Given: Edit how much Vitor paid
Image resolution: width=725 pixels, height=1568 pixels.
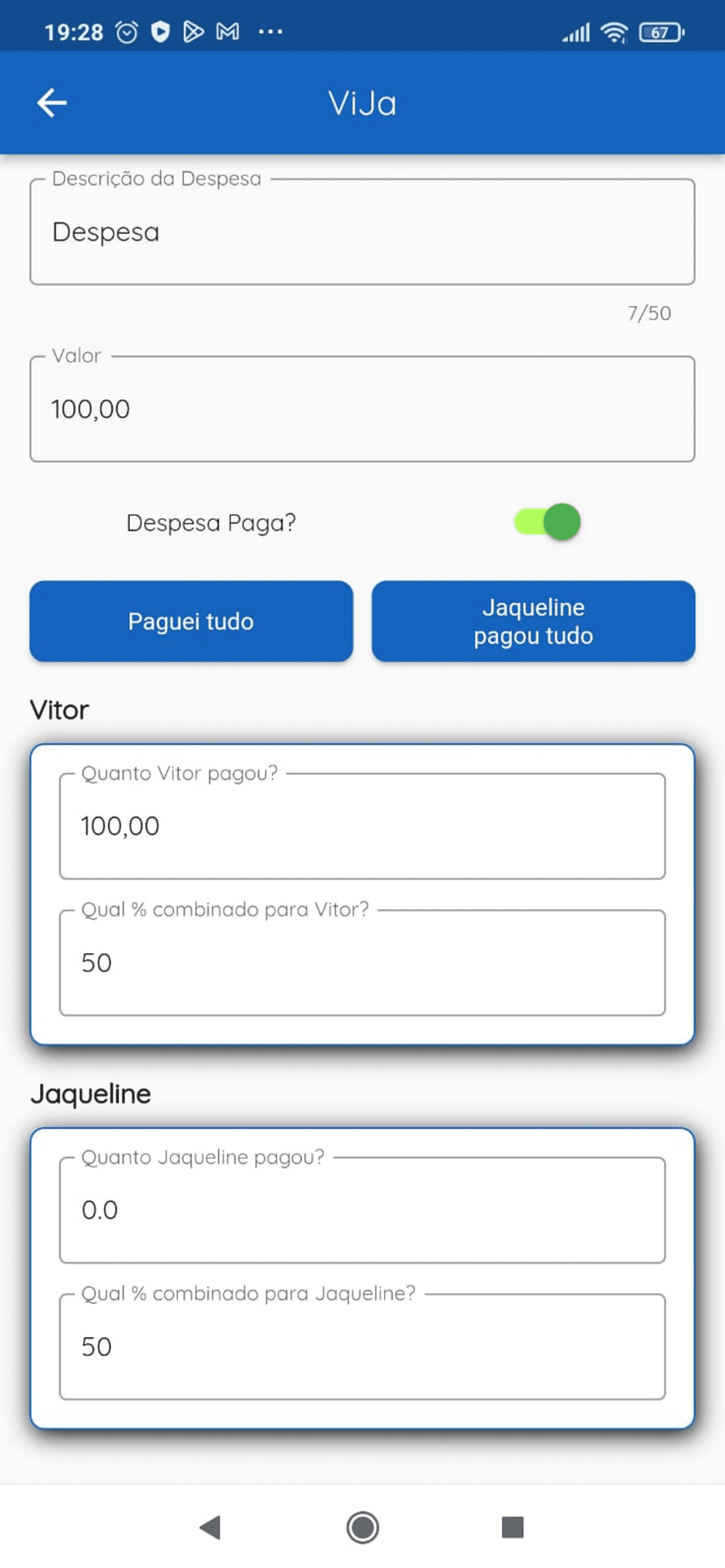Looking at the screenshot, I should (362, 826).
